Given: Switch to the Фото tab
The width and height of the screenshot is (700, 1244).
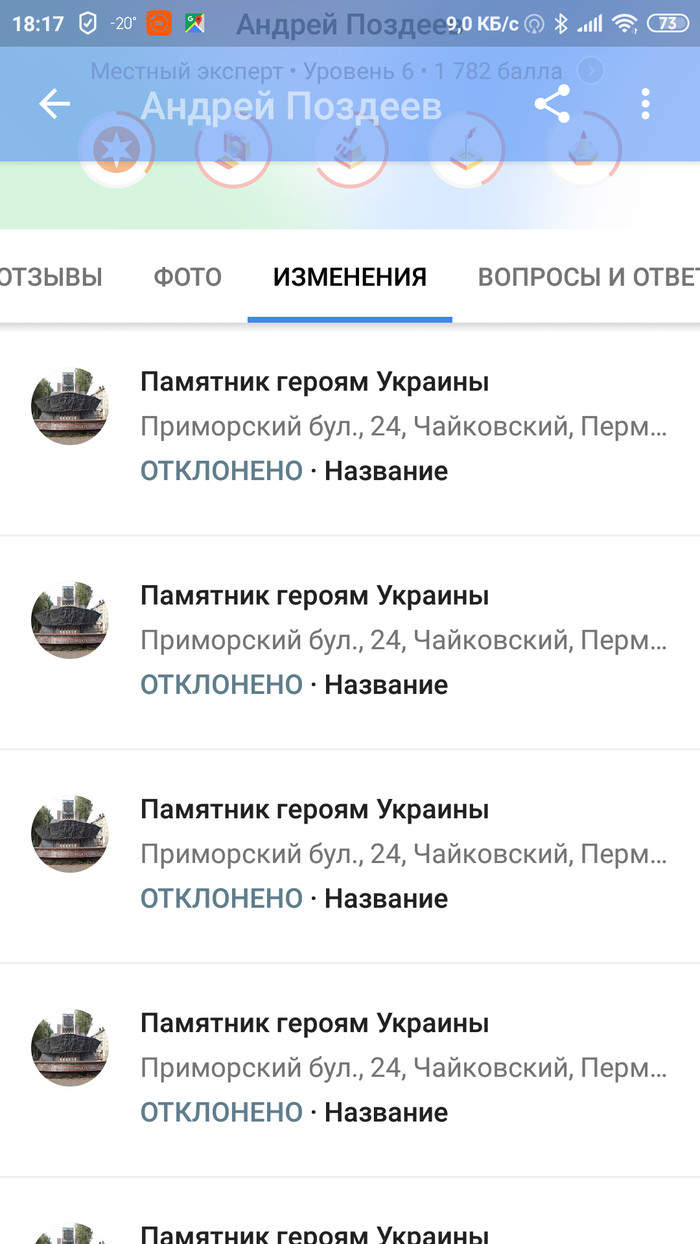Looking at the screenshot, I should (188, 277).
